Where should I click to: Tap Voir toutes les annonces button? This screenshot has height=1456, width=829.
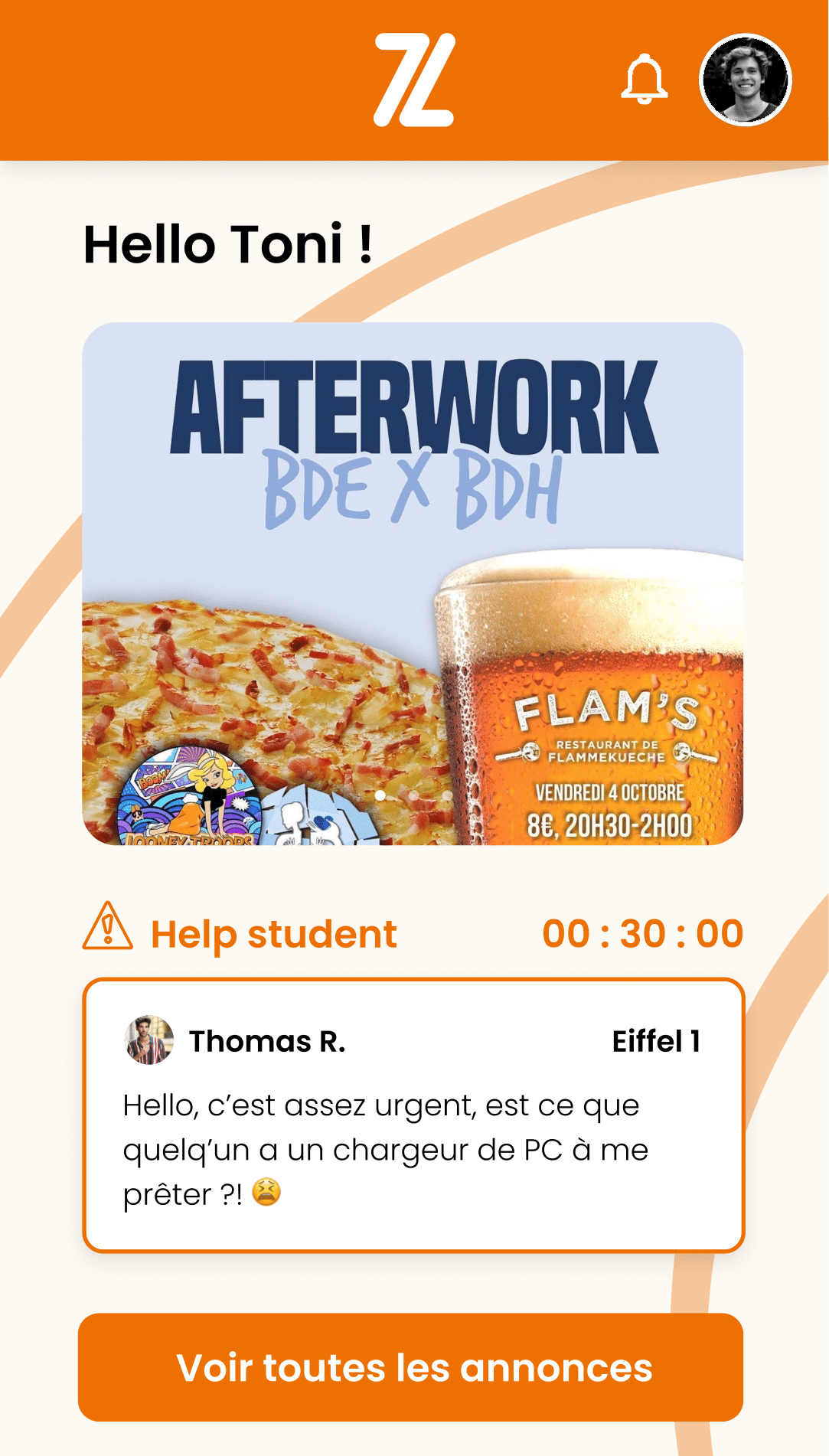411,1367
